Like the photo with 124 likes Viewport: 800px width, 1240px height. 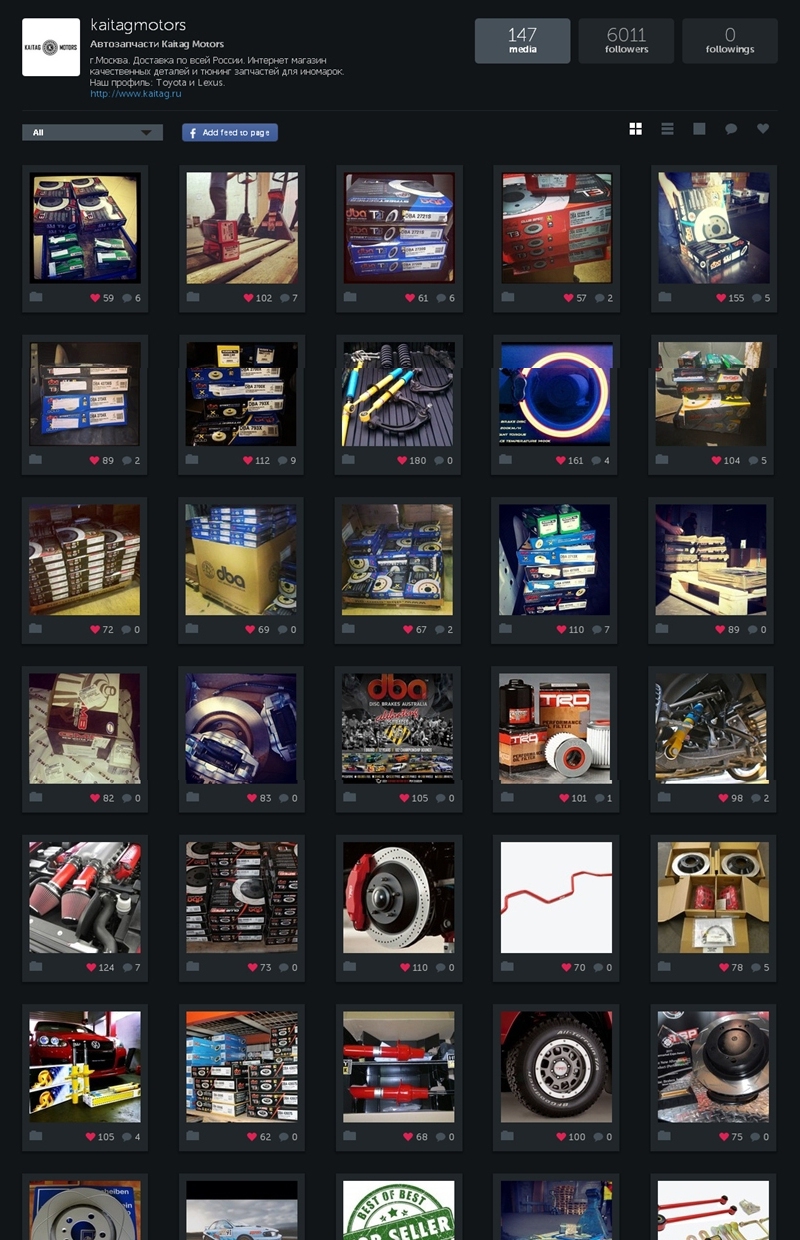tap(92, 968)
